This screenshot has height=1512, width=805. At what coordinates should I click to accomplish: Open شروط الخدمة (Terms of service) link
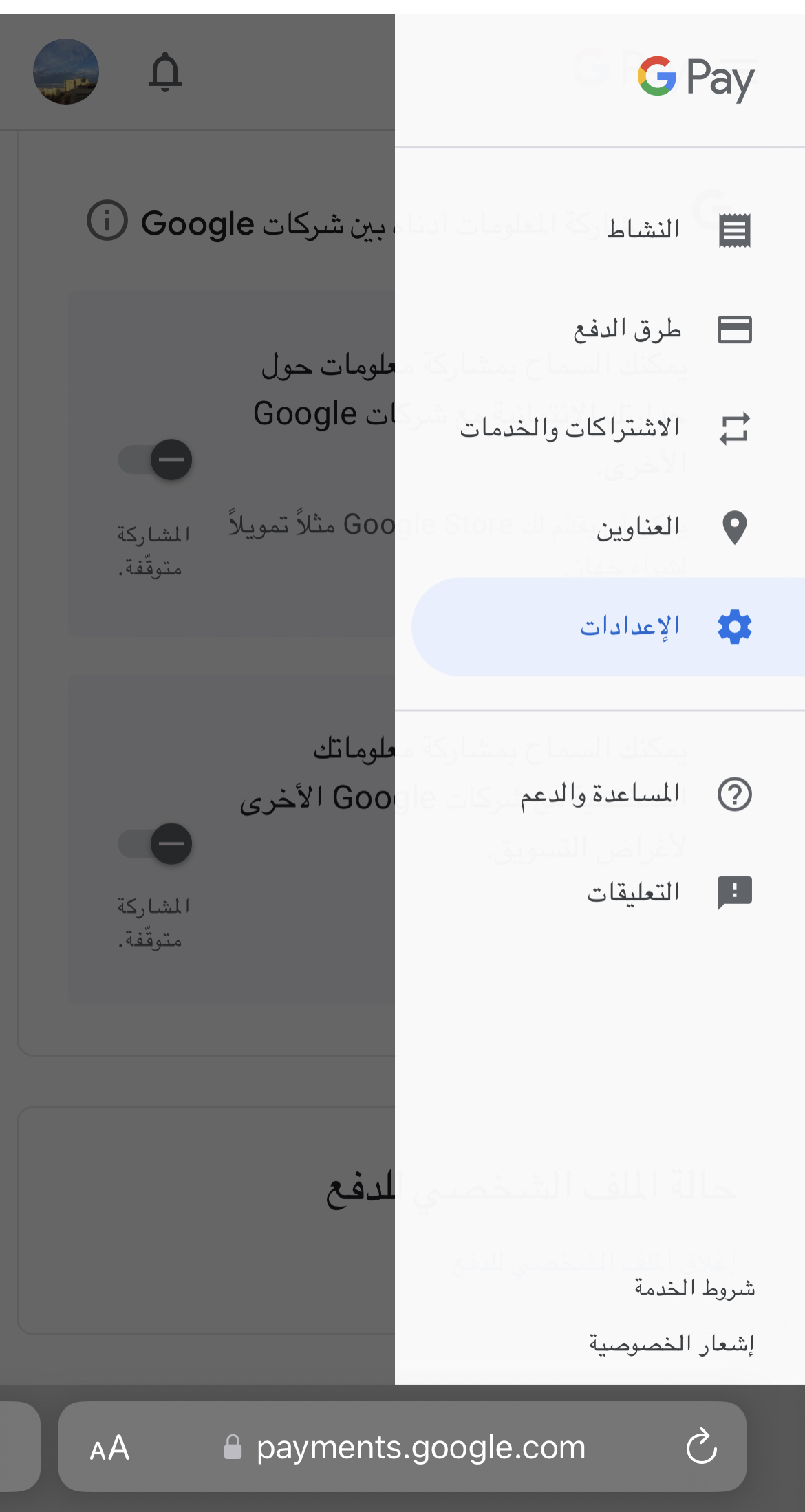tap(694, 1287)
